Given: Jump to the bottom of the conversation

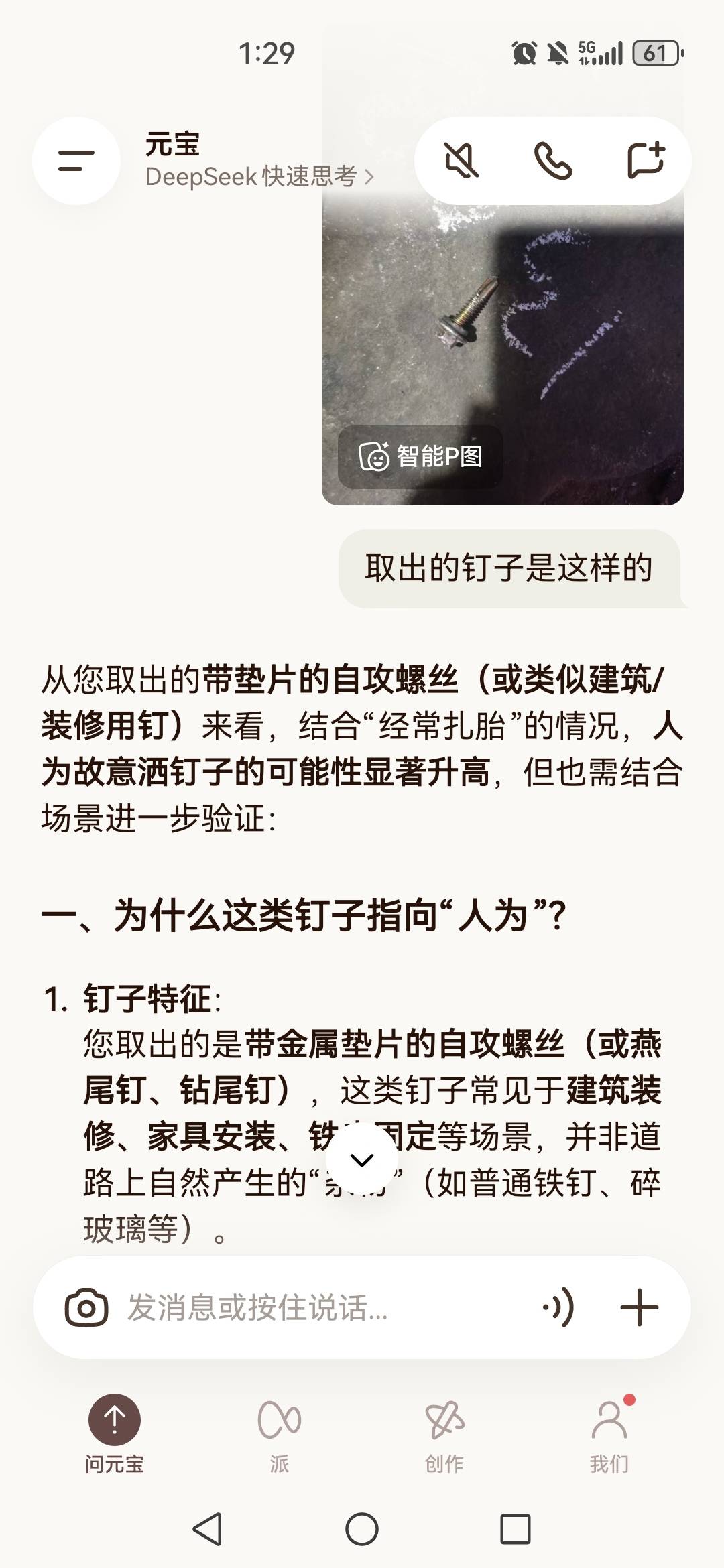Looking at the screenshot, I should tap(362, 1159).
